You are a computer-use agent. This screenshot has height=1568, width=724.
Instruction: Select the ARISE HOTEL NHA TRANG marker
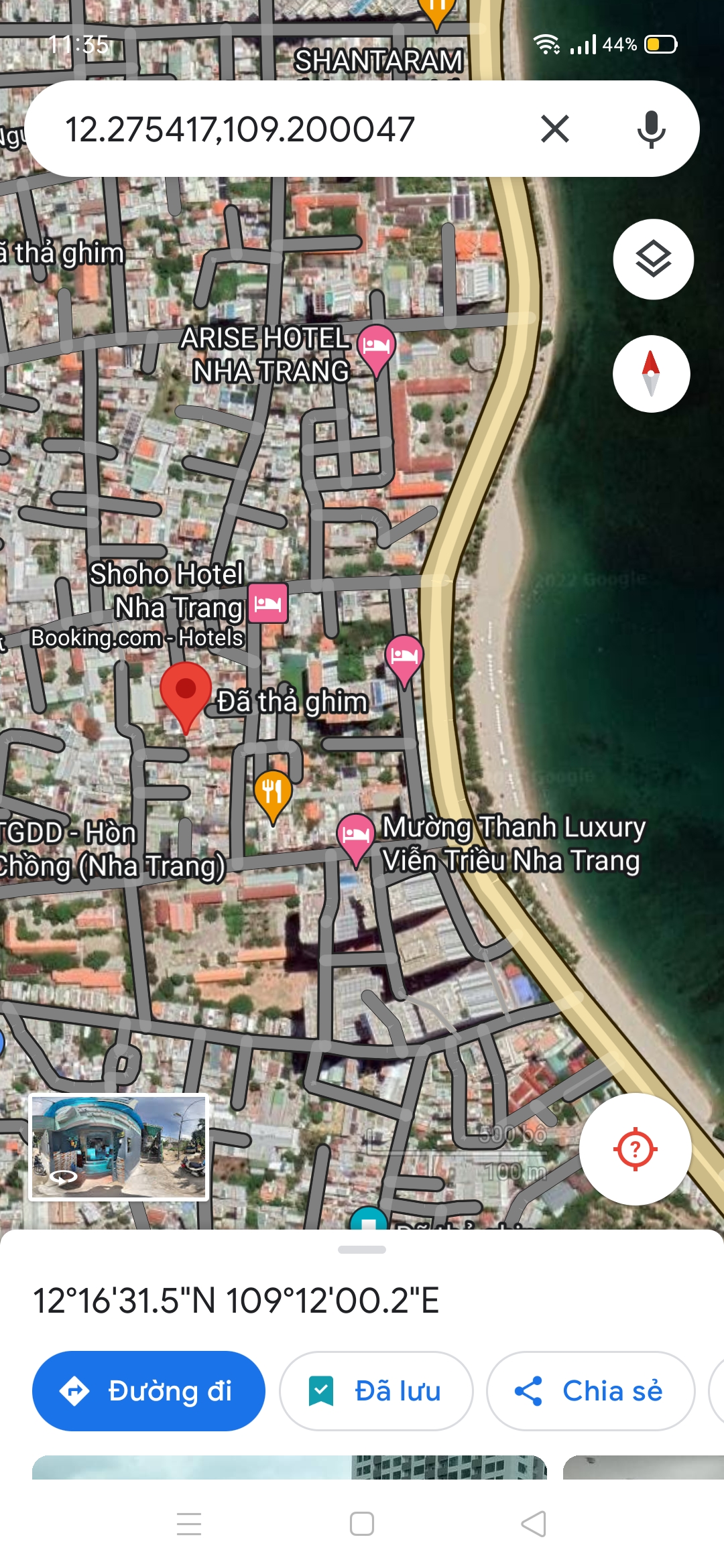[375, 346]
